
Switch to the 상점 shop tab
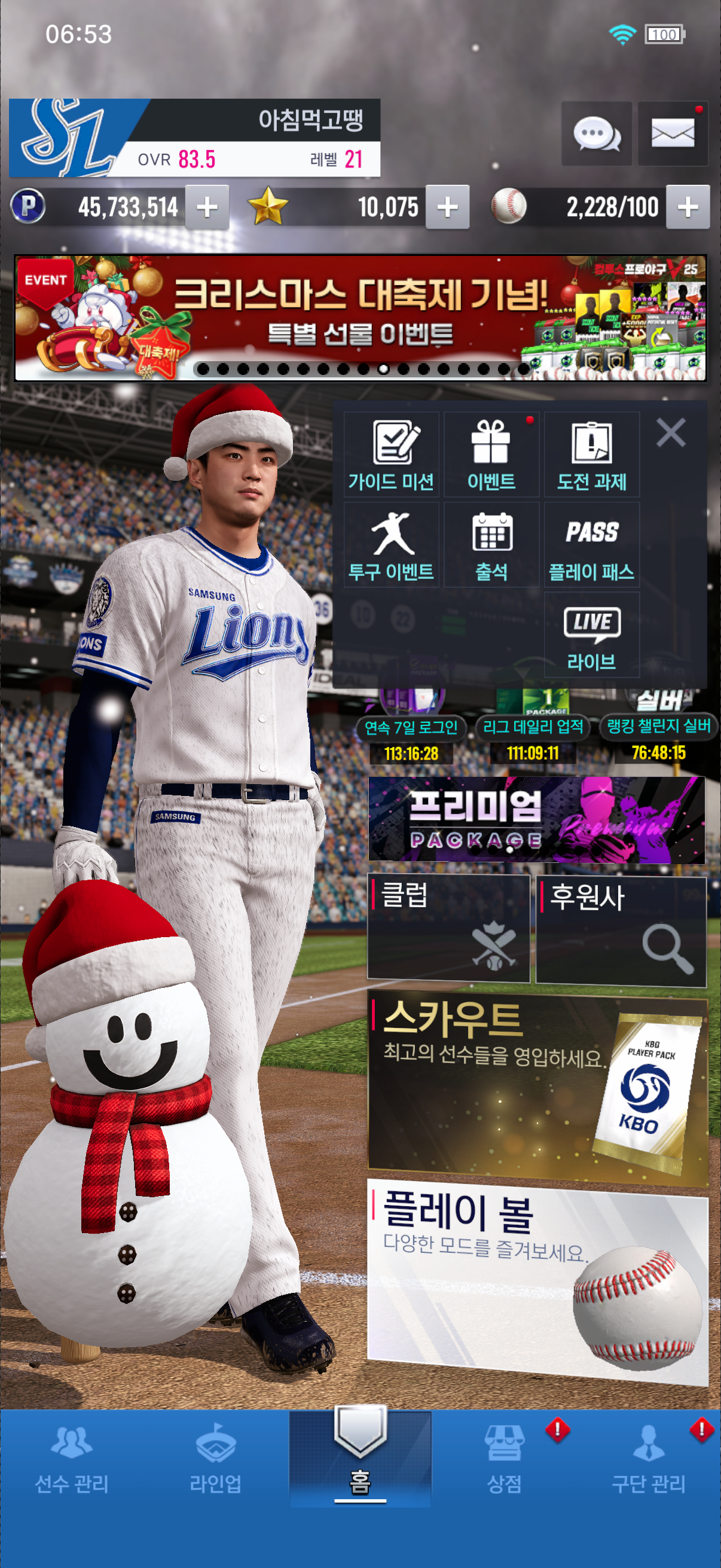pos(504,1460)
